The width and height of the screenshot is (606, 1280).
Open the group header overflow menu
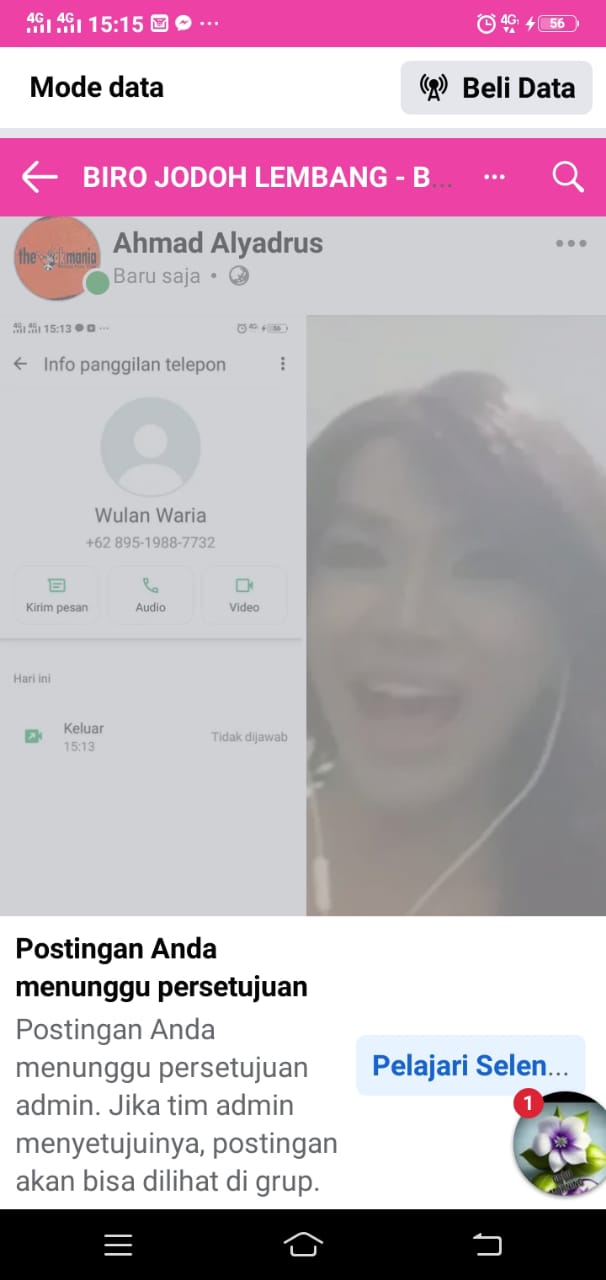tap(494, 177)
